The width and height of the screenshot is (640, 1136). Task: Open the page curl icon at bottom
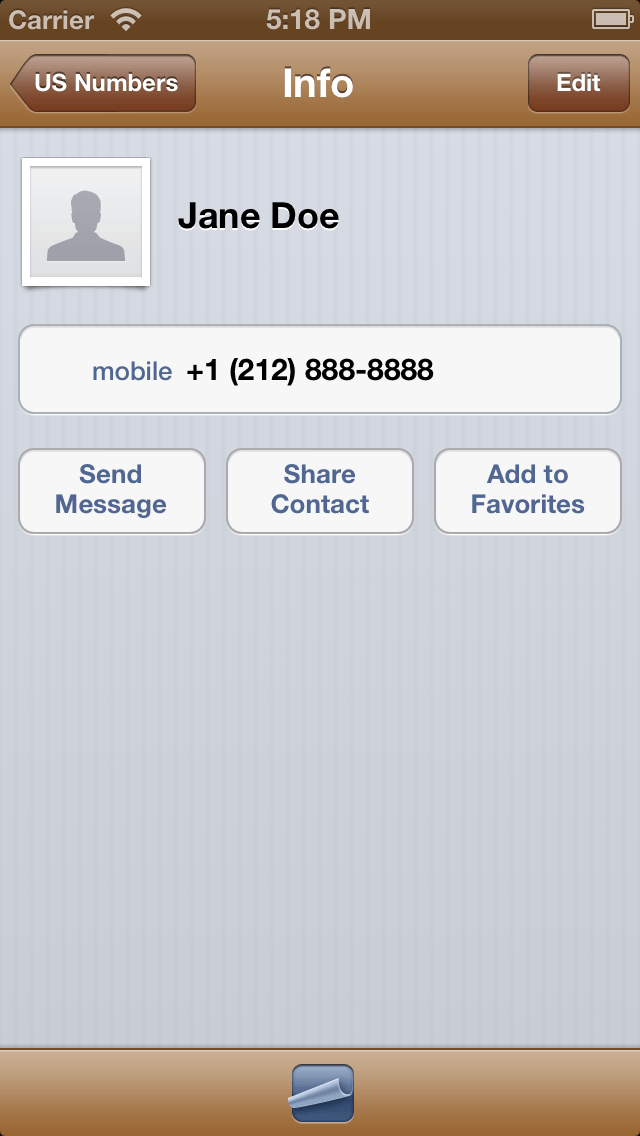pos(322,1093)
